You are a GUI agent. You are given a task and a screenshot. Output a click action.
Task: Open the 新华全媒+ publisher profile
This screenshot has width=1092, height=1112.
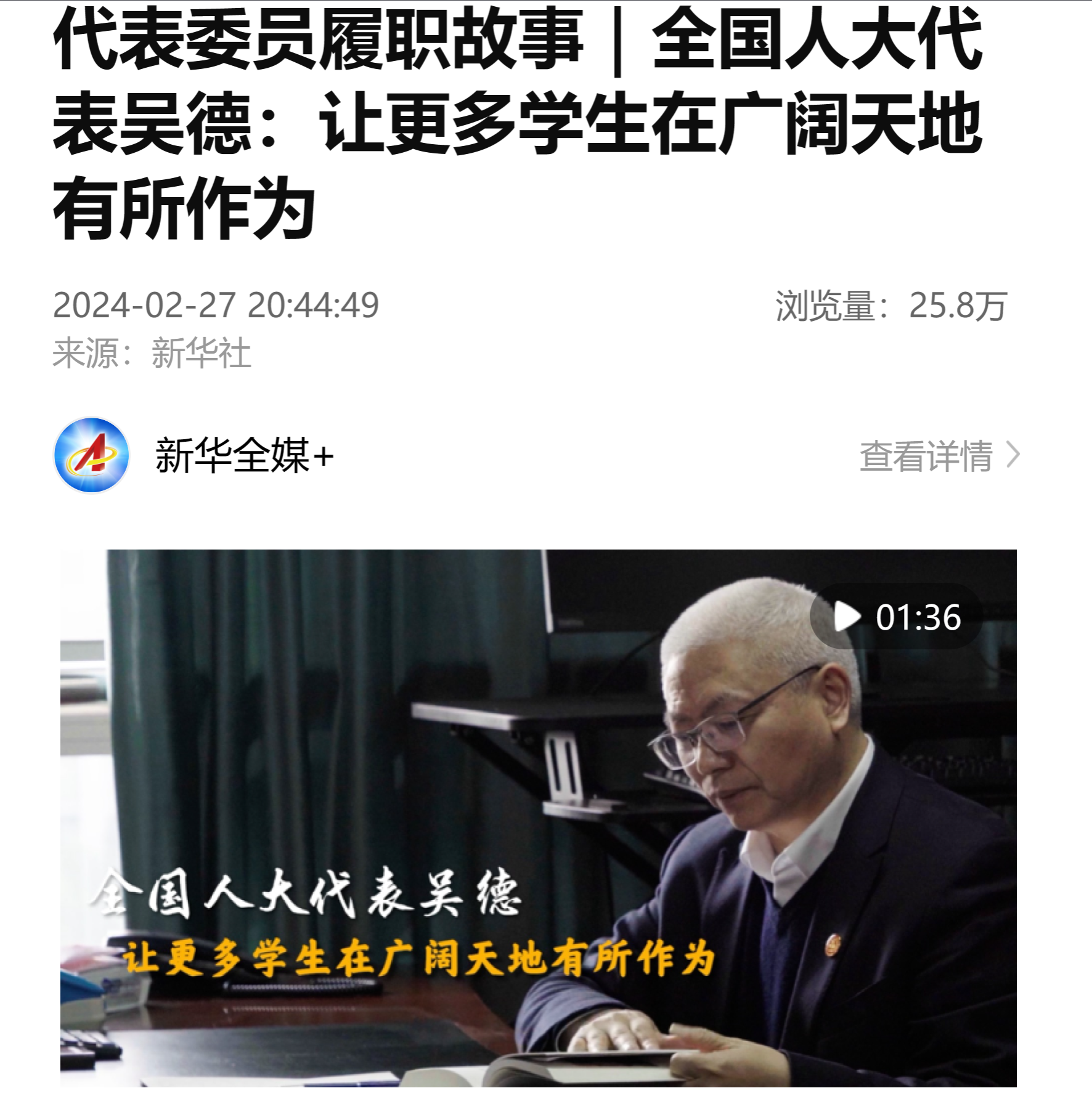pos(244,456)
